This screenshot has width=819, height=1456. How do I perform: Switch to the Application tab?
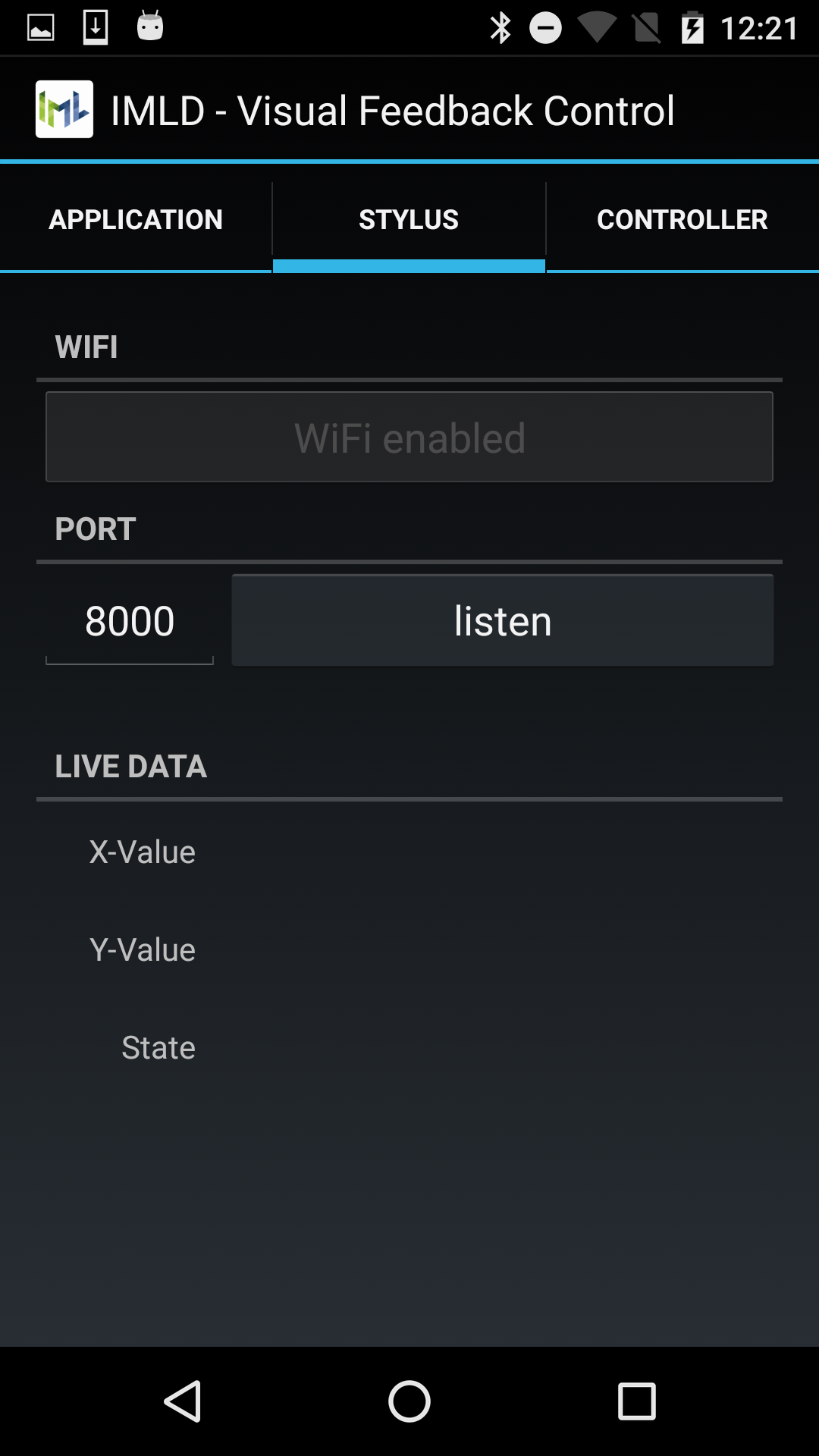point(136,219)
